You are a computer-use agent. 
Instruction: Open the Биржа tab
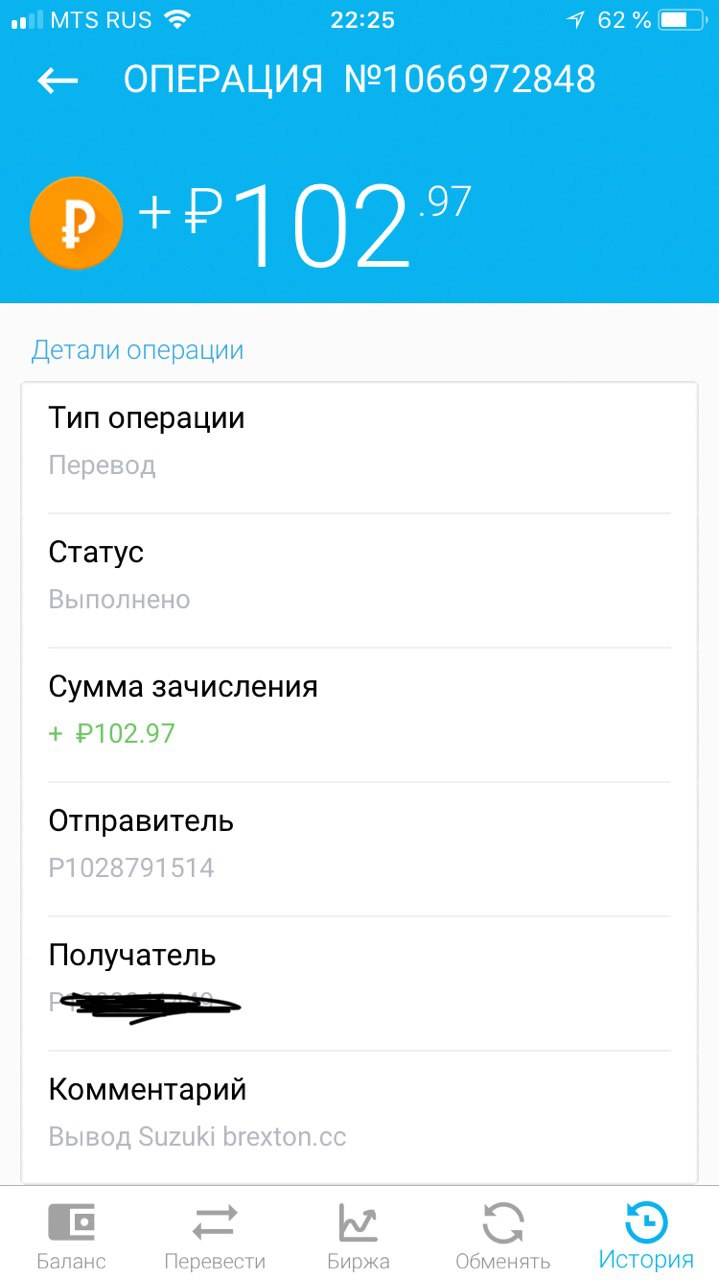358,1236
